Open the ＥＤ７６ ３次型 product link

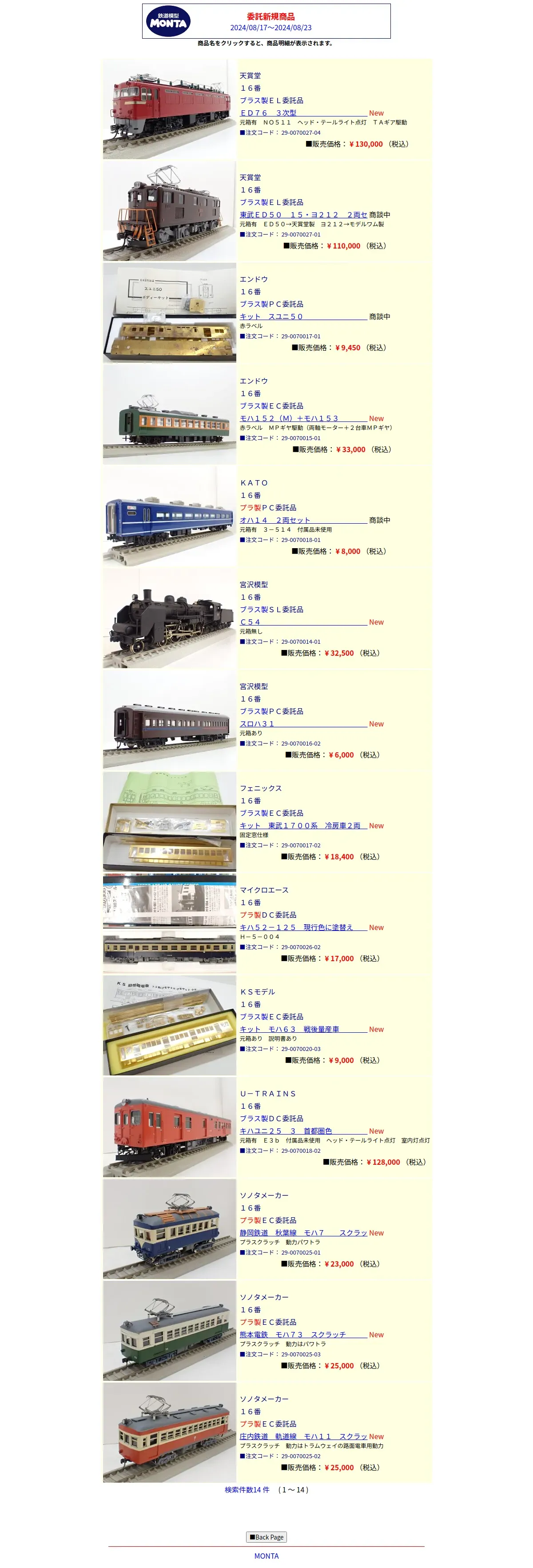pos(303,112)
